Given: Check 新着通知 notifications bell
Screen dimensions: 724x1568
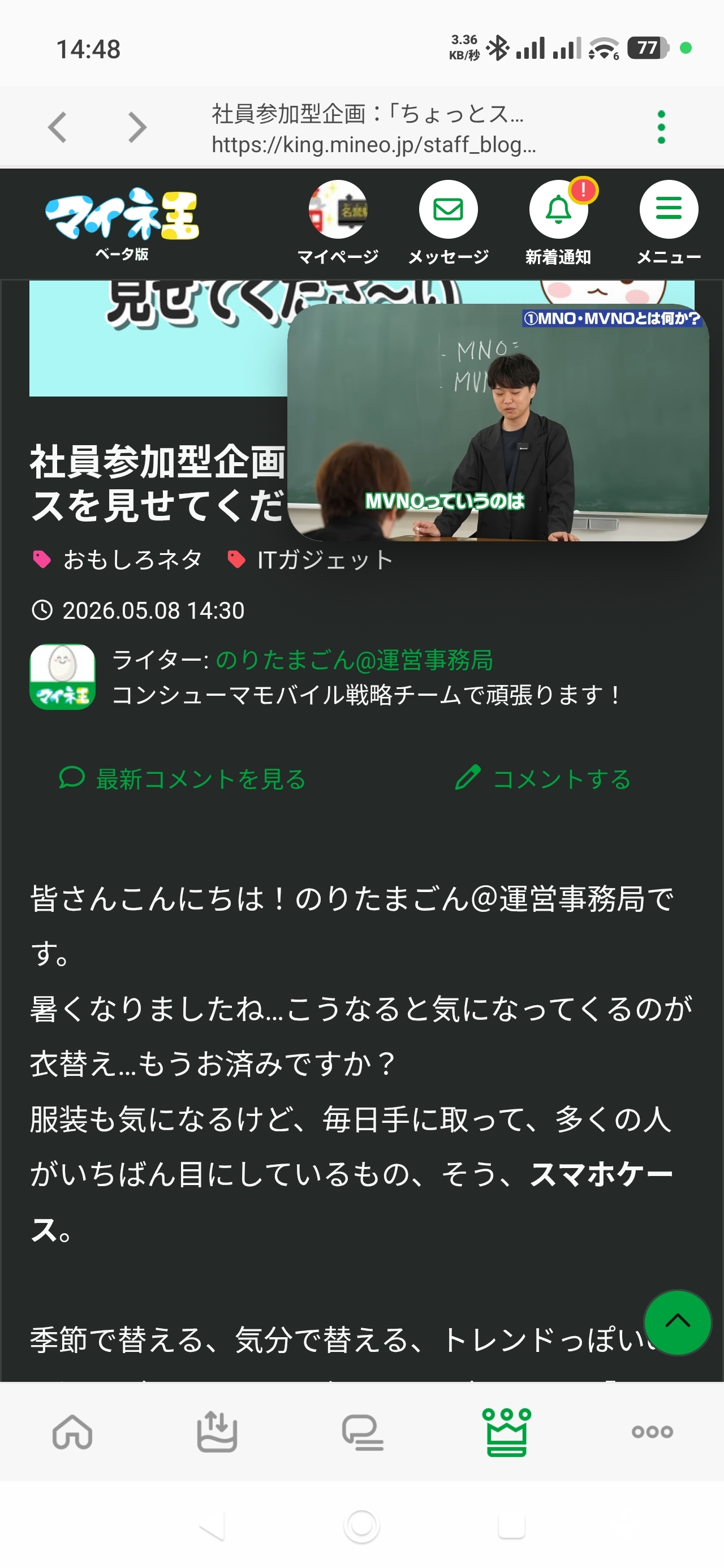Looking at the screenshot, I should click(558, 223).
